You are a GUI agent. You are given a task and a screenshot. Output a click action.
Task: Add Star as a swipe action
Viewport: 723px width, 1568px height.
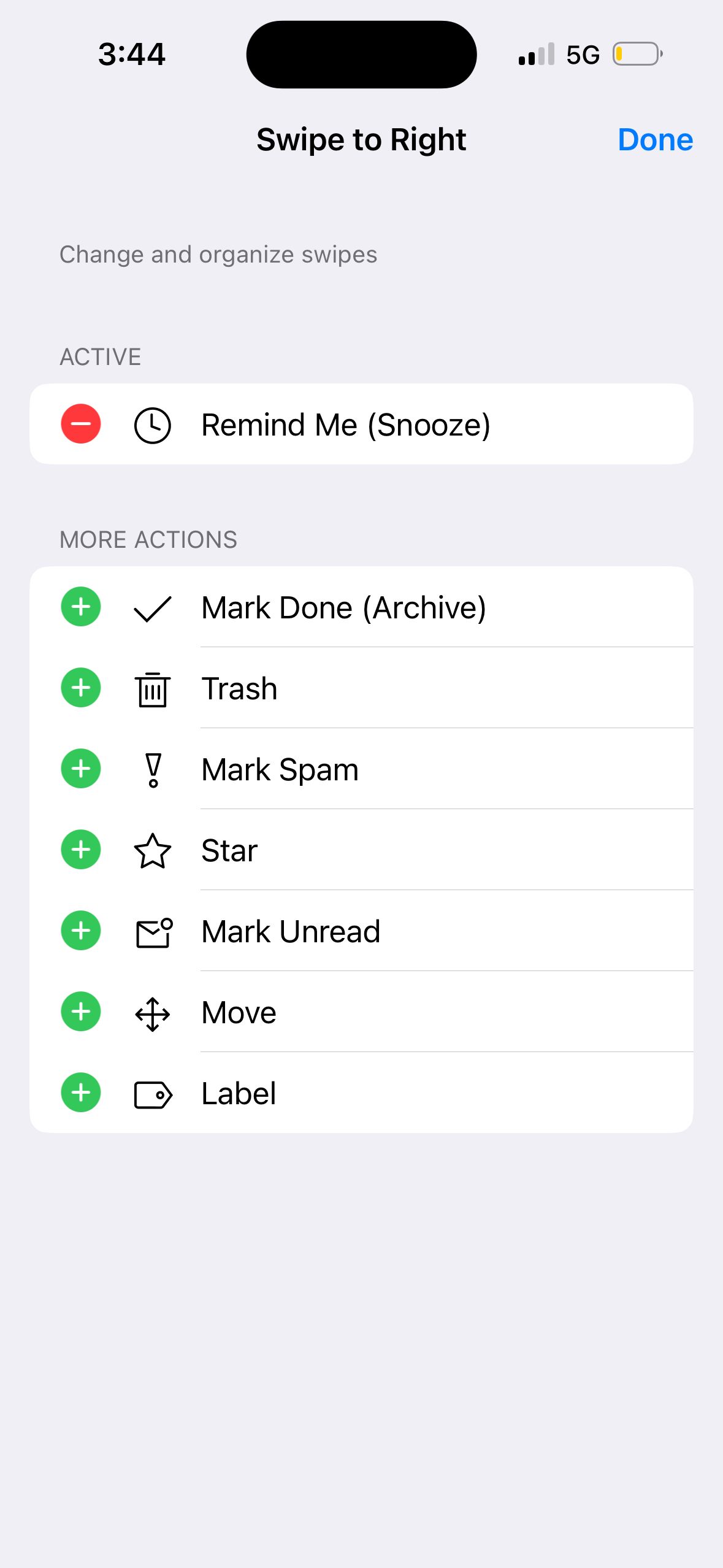[80, 850]
